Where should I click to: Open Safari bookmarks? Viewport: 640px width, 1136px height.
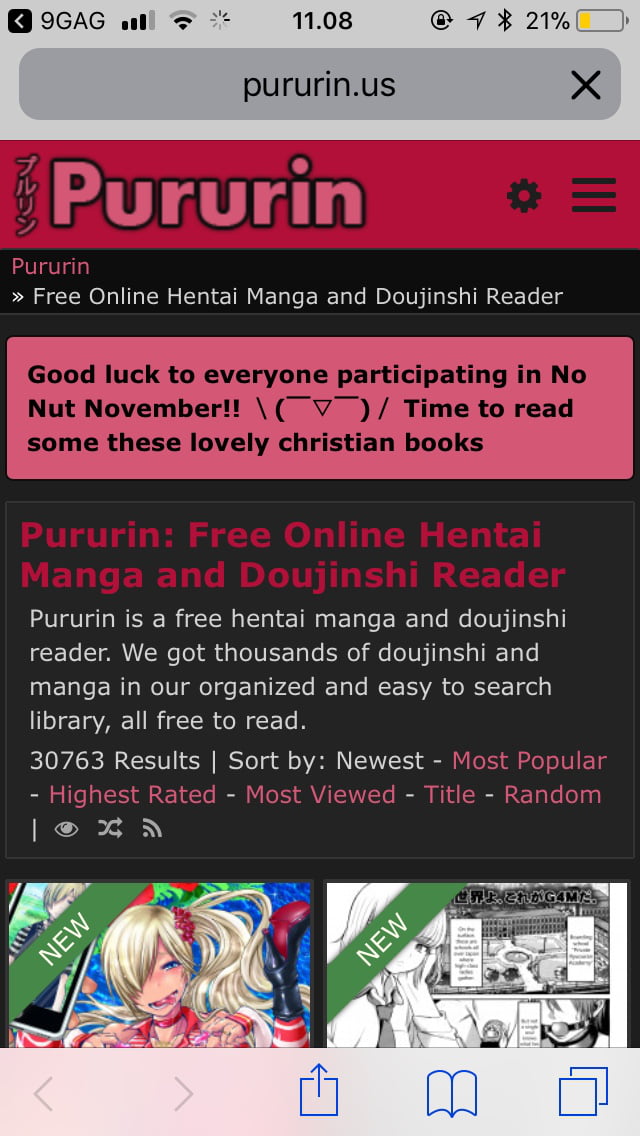click(451, 1095)
